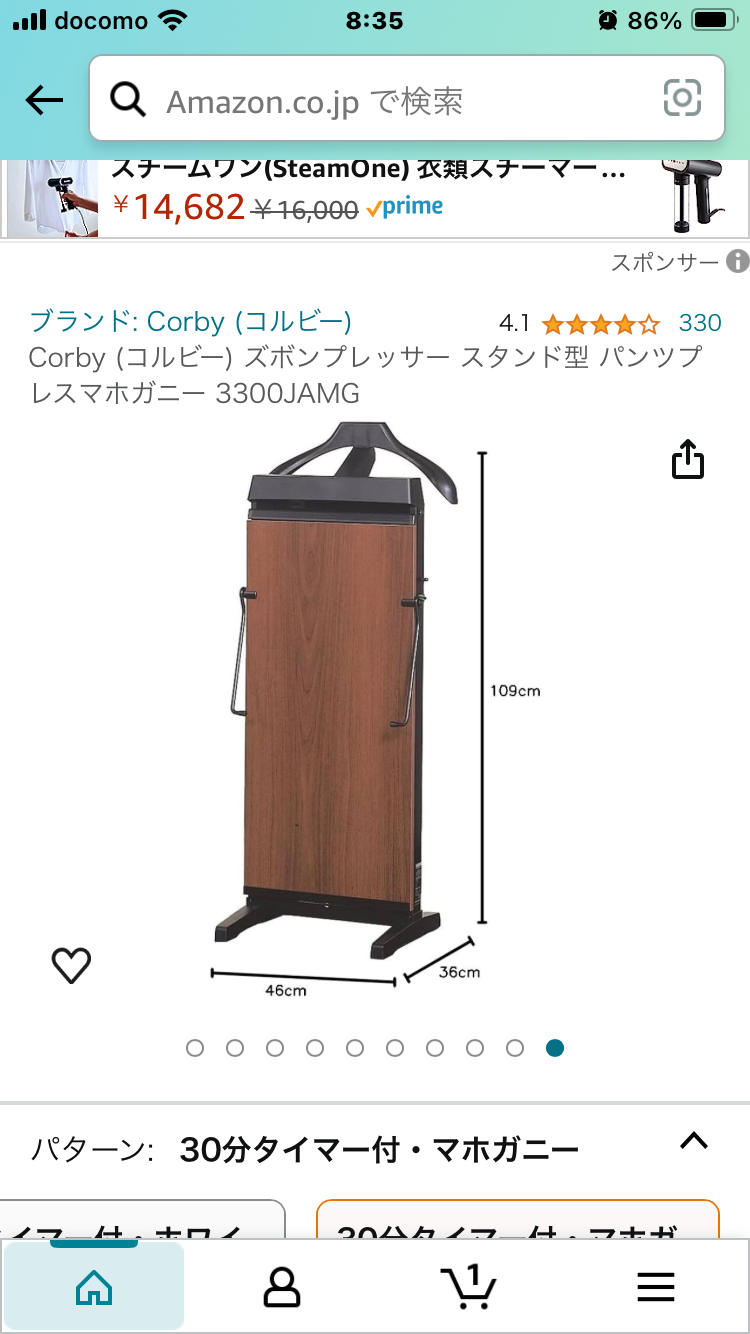Go back with the arrow icon
750x1334 pixels.
pyautogui.click(x=44, y=99)
